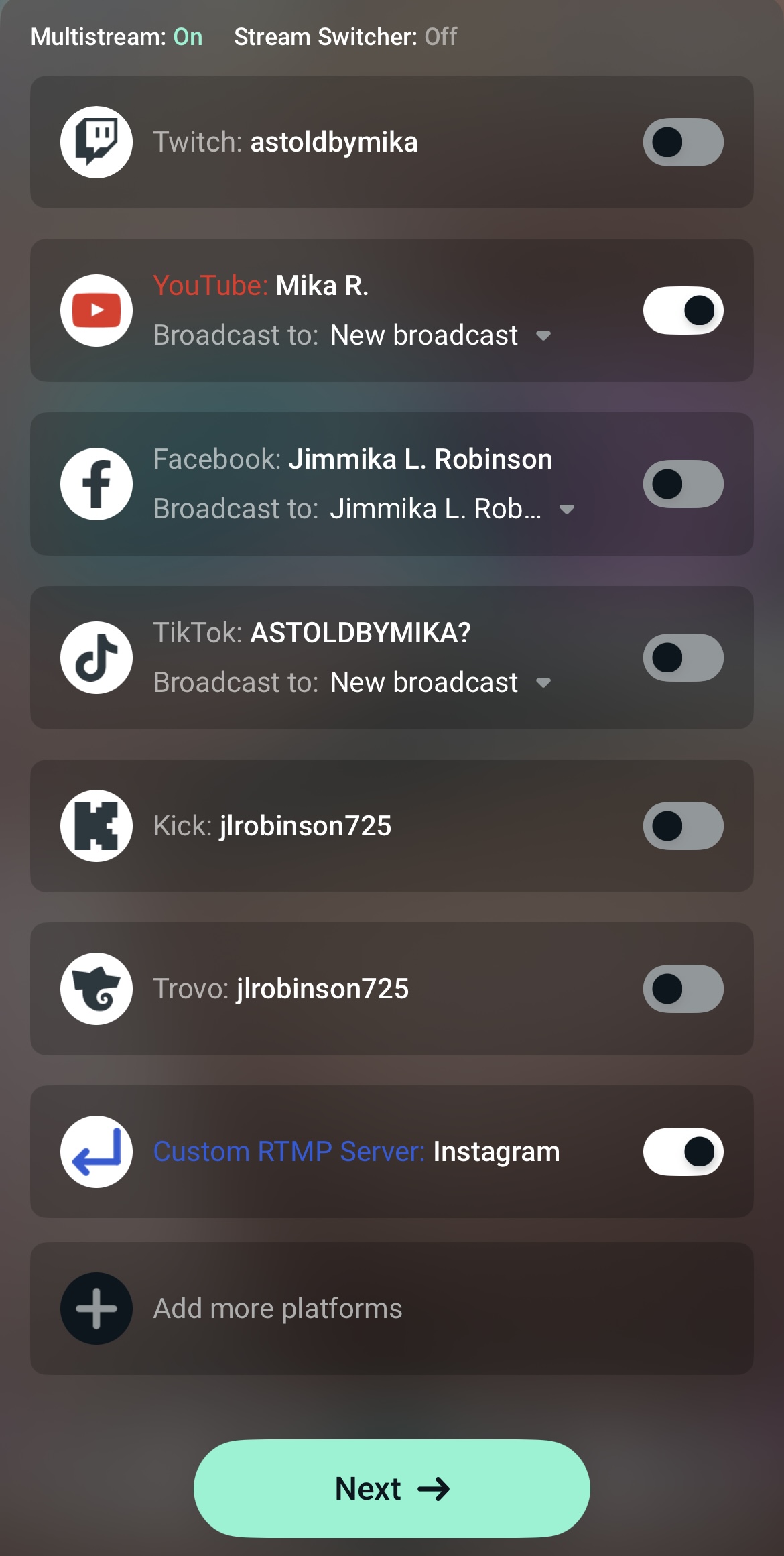The image size is (784, 1556).
Task: Enable streaming to Twitch astoldbymika
Action: pos(682,141)
